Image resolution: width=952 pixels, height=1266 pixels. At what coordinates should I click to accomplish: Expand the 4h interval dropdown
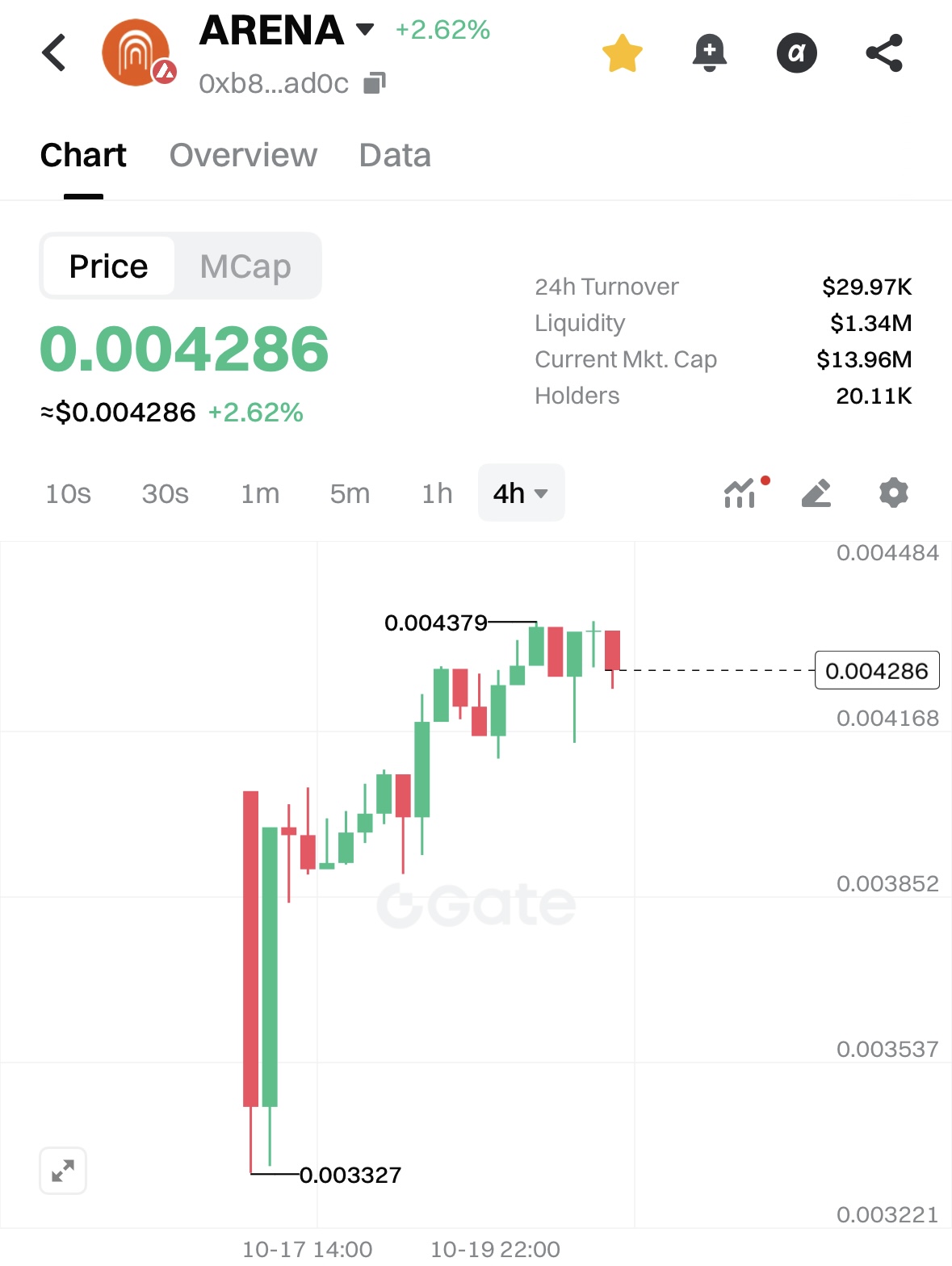coord(521,493)
